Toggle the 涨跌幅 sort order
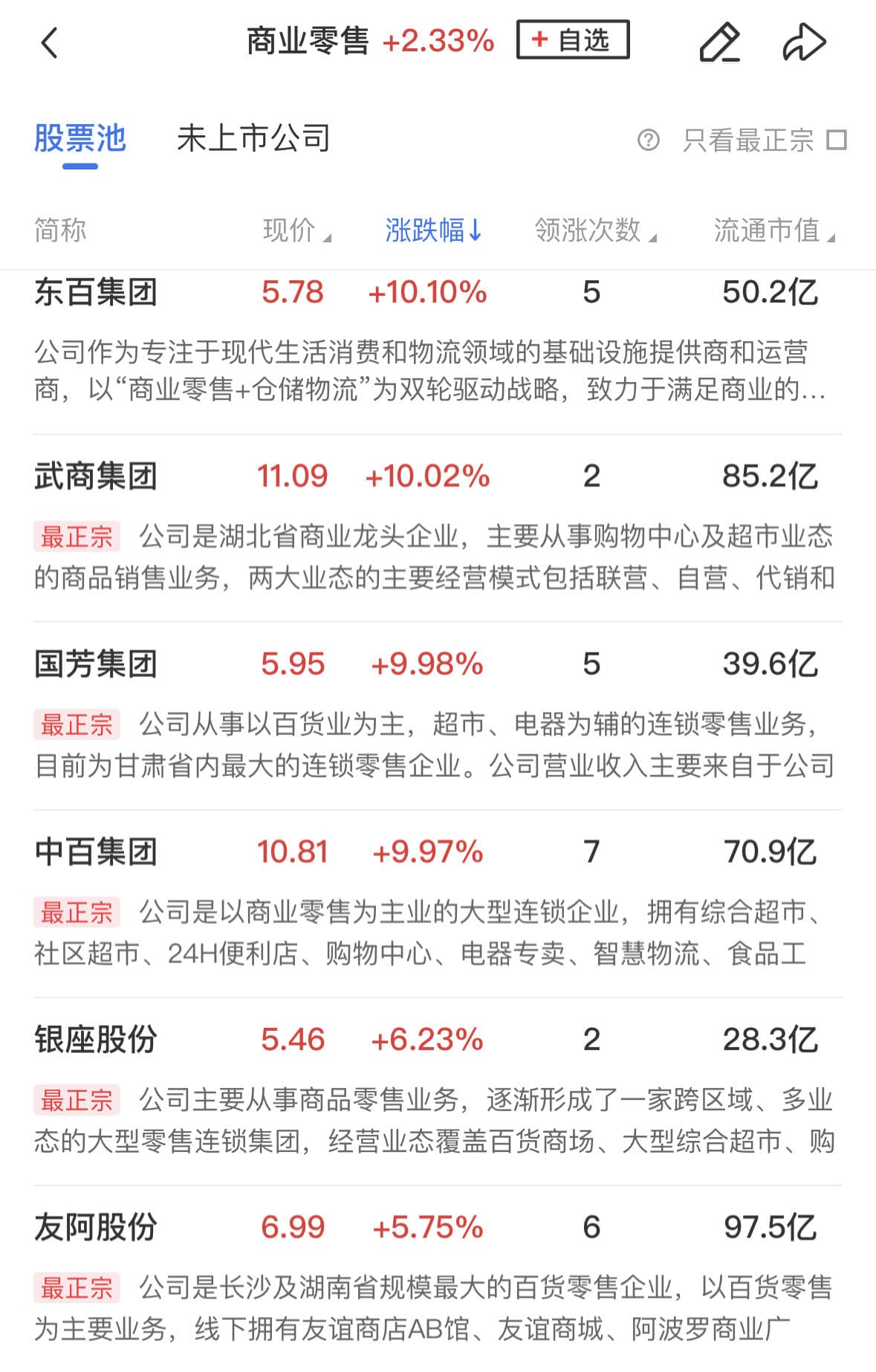Screen dimensions: 876x1372 pos(433,230)
